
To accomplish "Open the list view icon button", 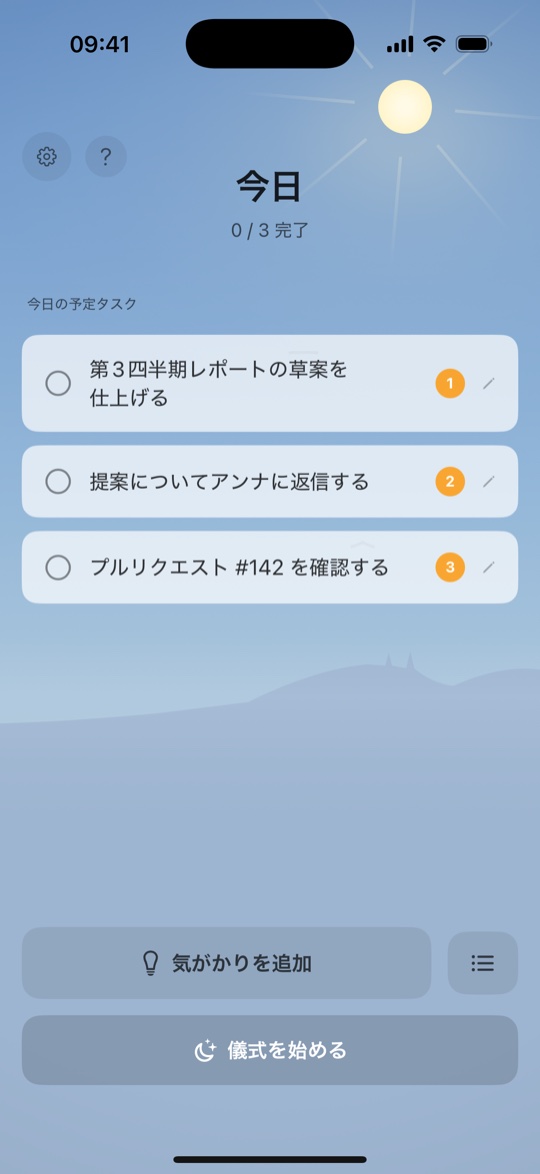I will click(482, 963).
